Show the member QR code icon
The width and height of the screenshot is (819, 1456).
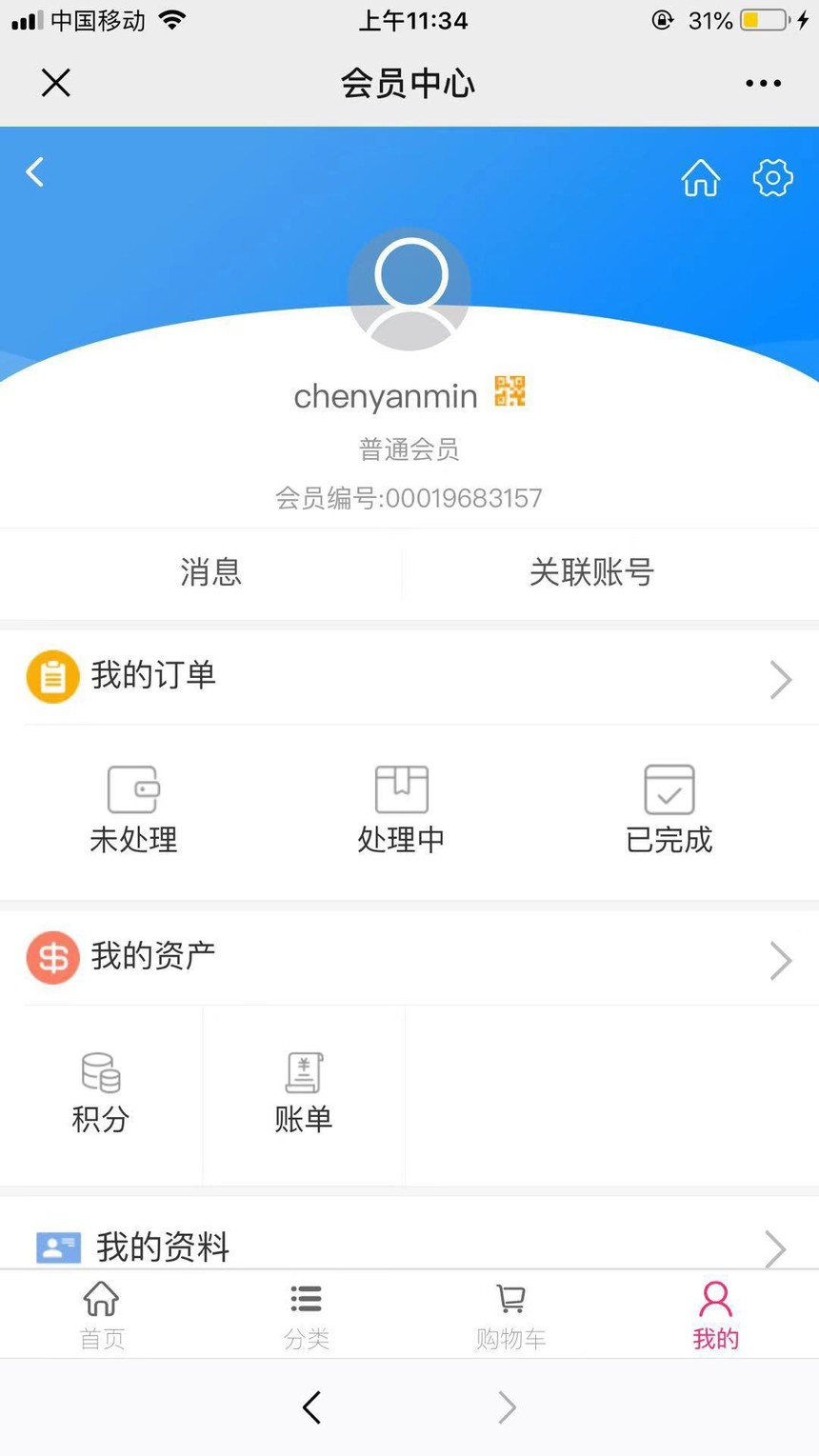509,391
